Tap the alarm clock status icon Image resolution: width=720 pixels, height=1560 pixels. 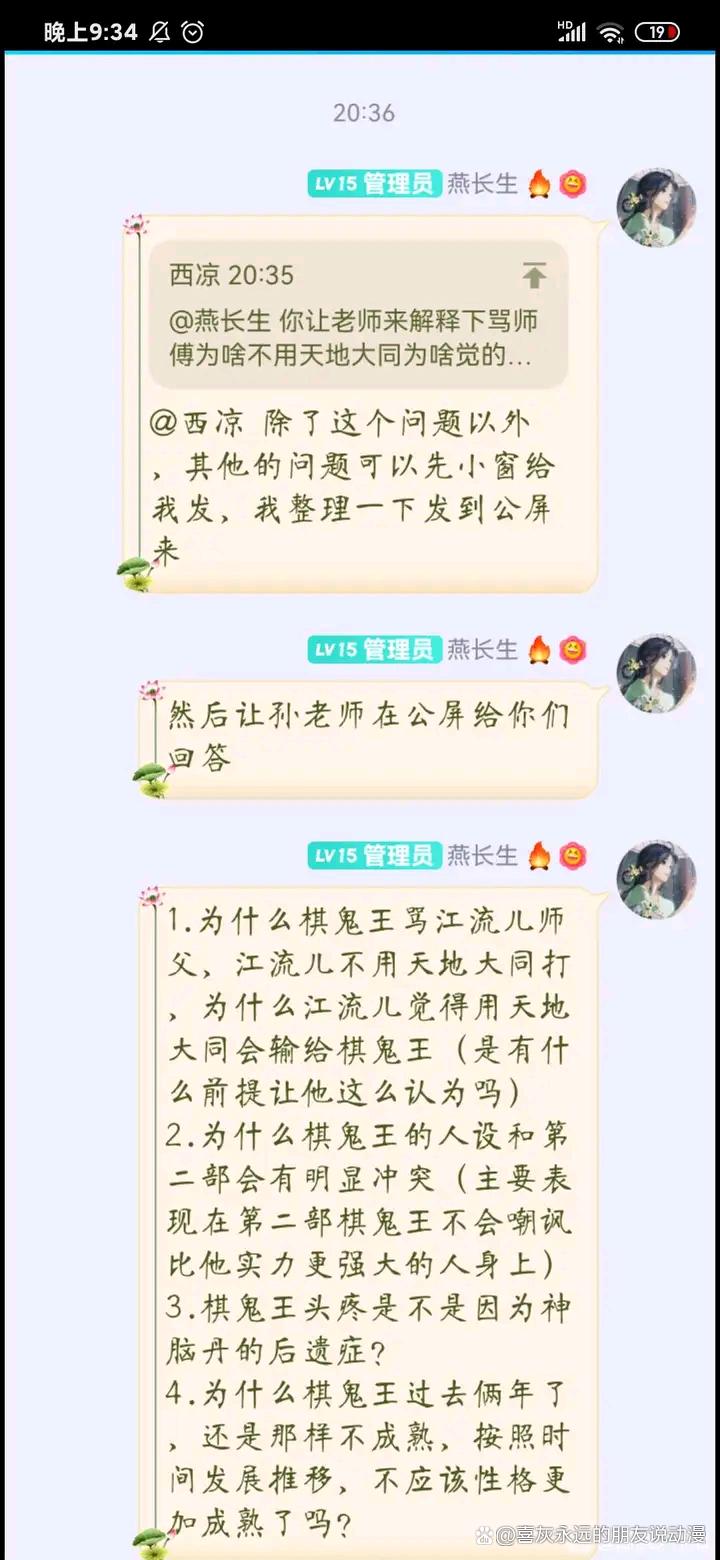pos(189,31)
